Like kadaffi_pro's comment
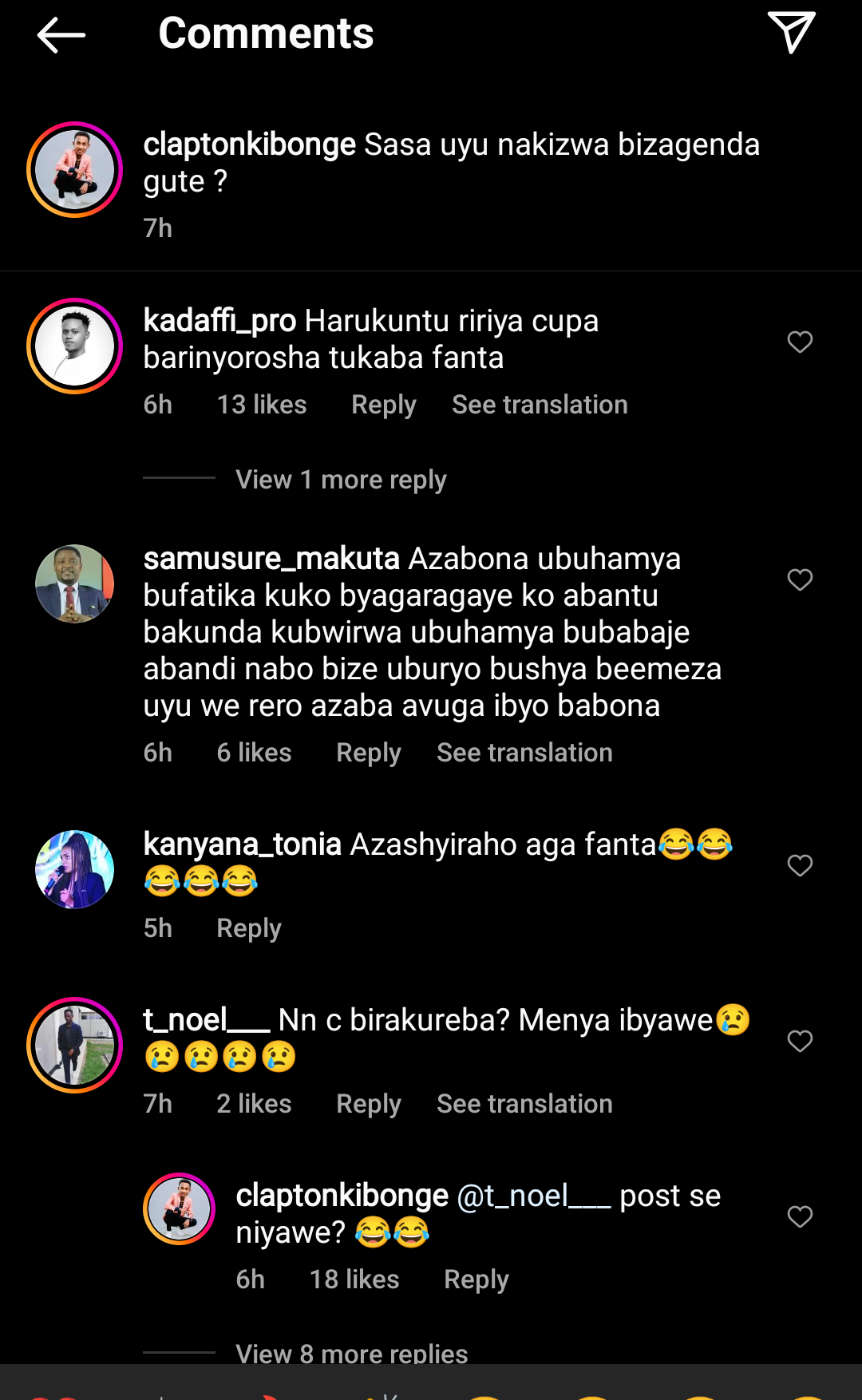Viewport: 862px width, 1400px height. coord(800,342)
